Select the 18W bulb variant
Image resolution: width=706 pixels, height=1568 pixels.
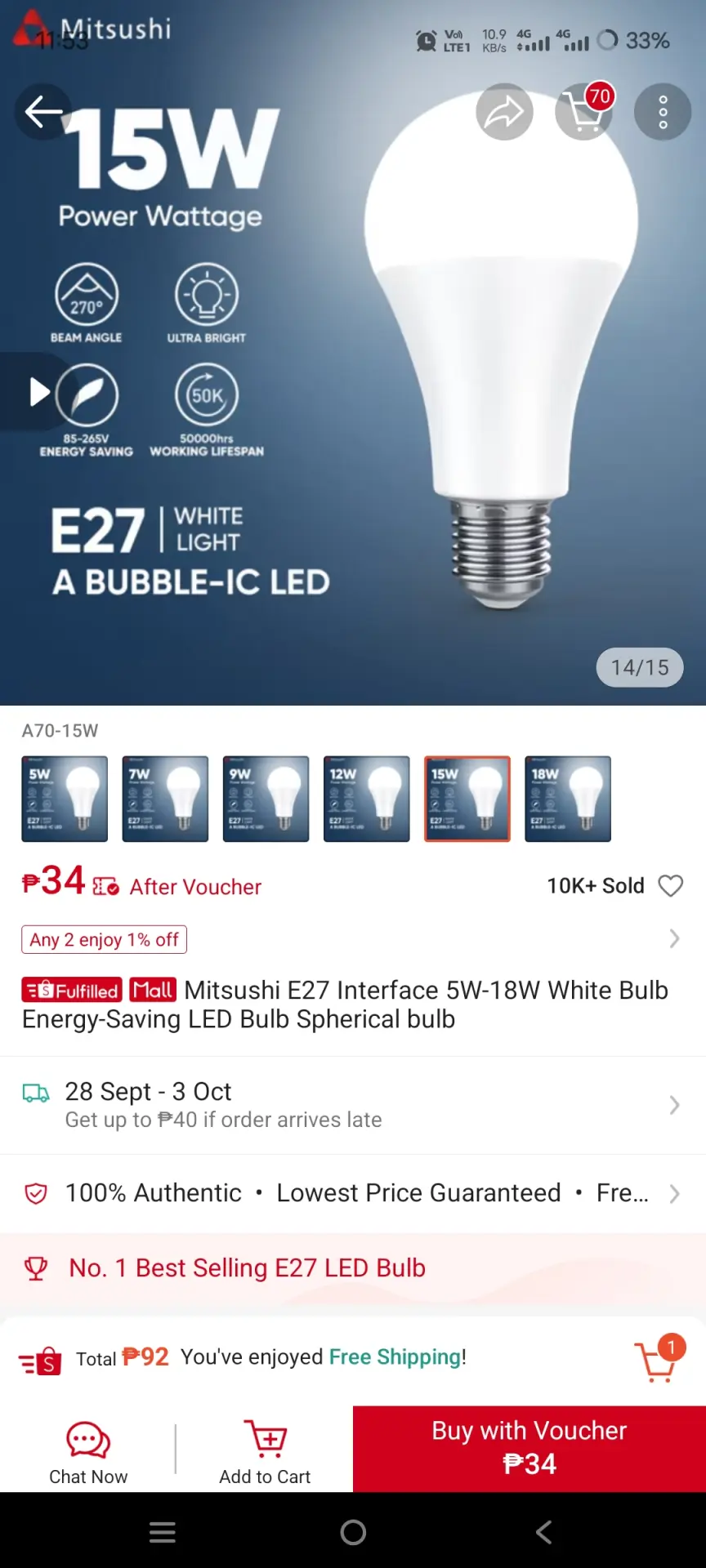tap(568, 799)
